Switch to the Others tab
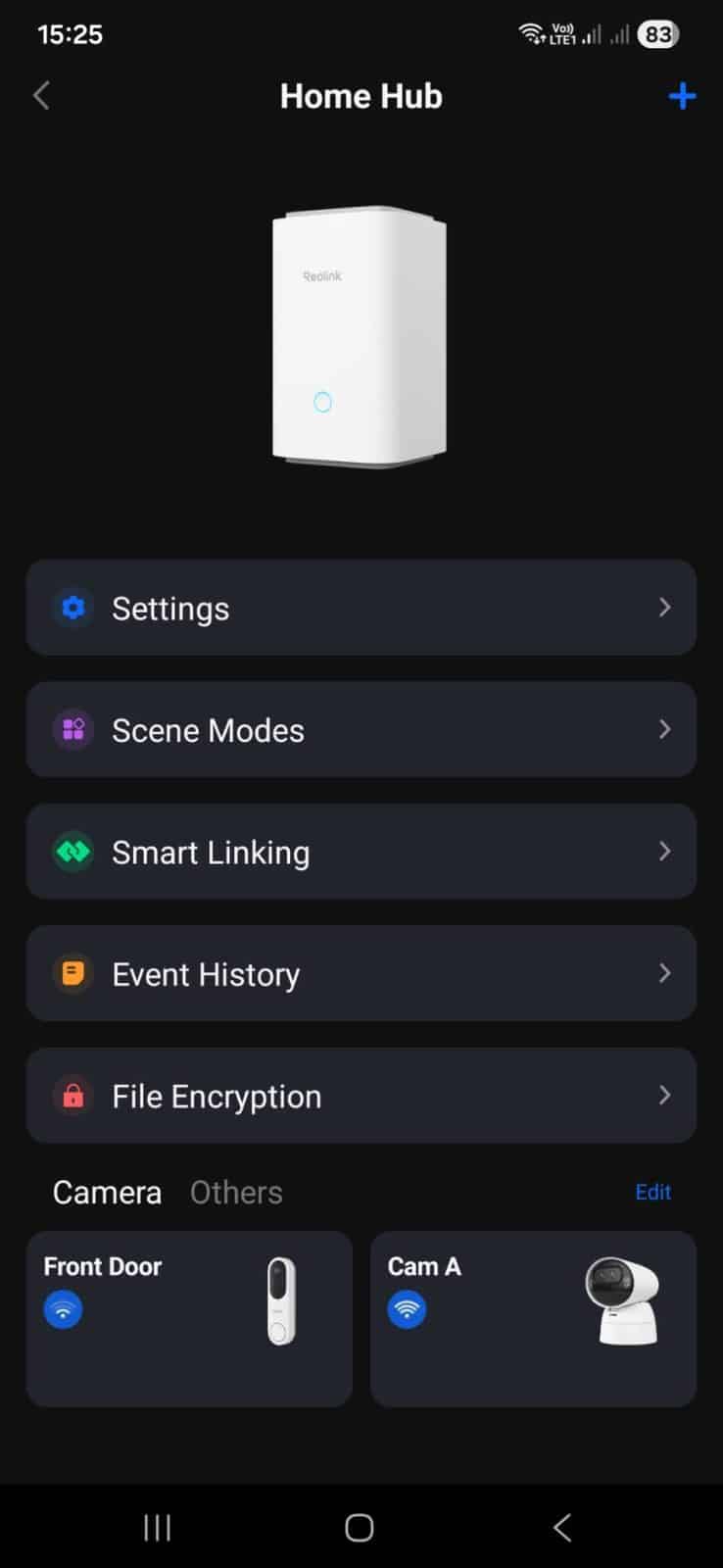This screenshot has width=723, height=1568. tap(236, 1193)
